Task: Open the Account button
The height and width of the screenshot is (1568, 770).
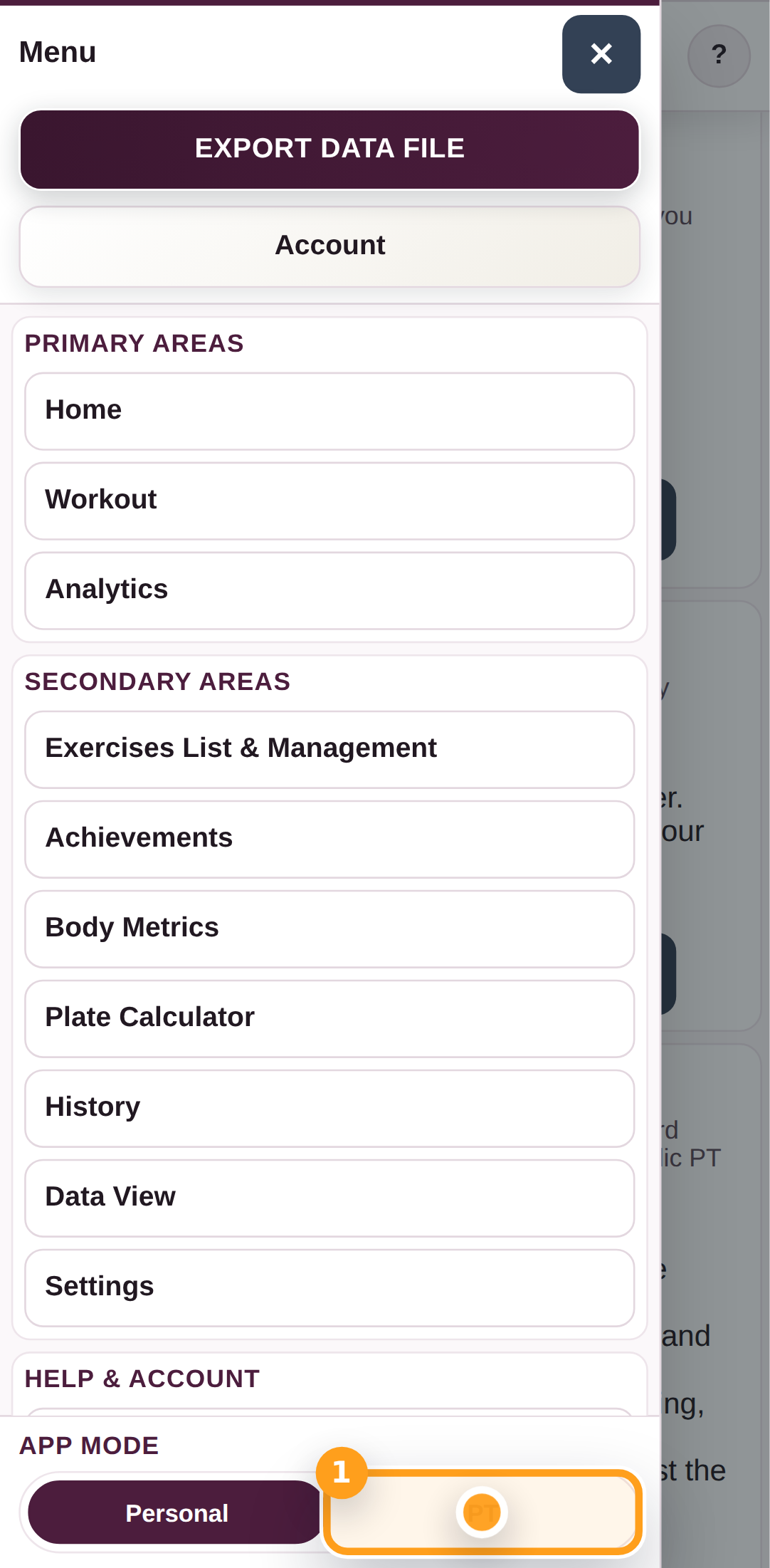Action: pyautogui.click(x=329, y=246)
